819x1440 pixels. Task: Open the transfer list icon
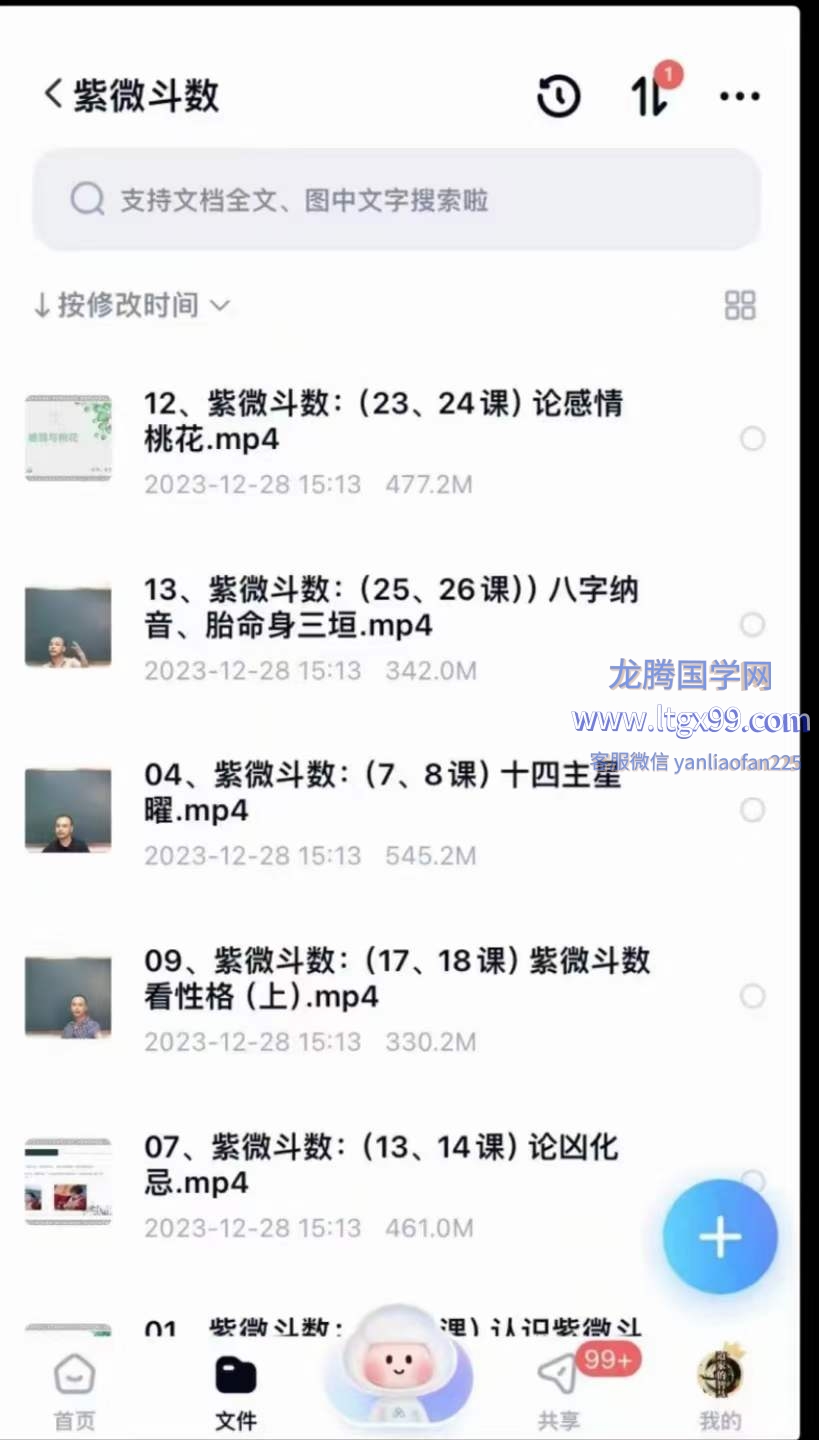(649, 96)
